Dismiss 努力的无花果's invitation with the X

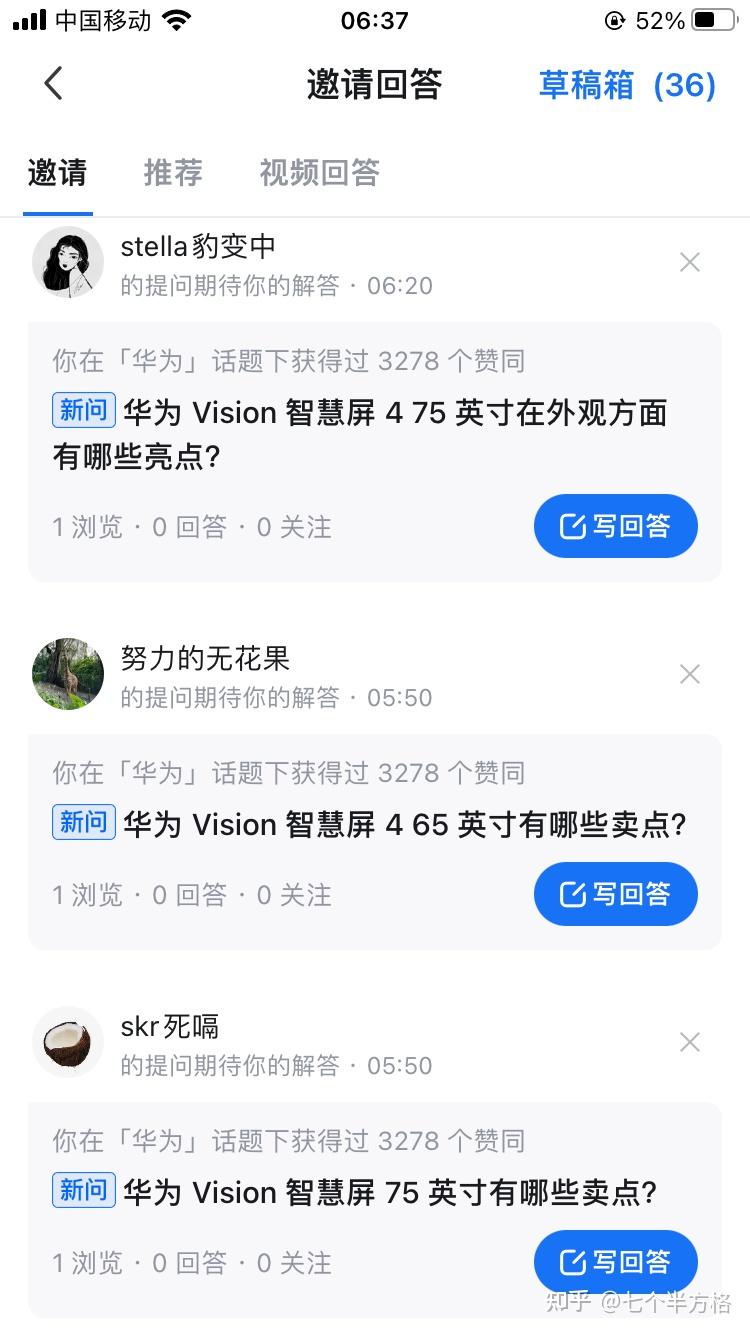[x=689, y=674]
